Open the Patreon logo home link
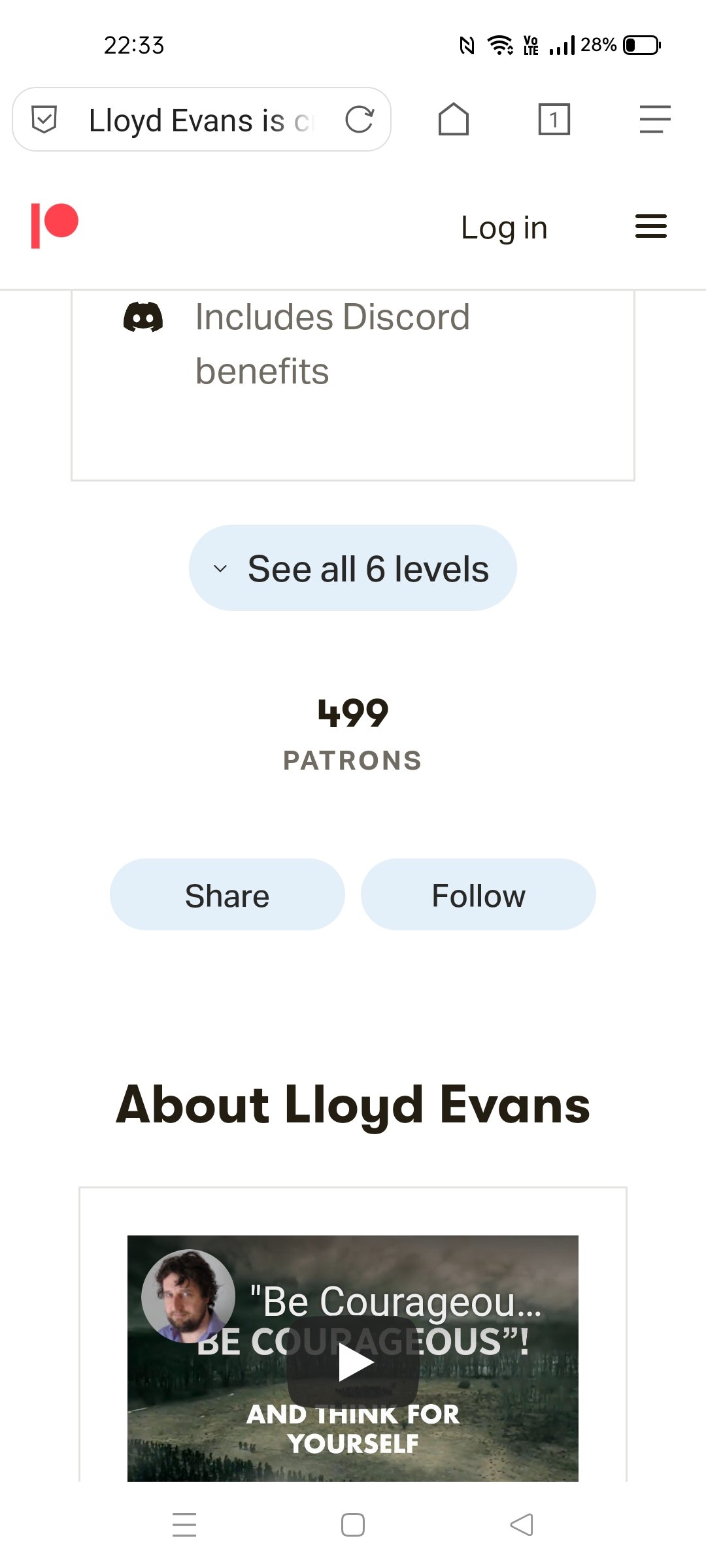706x1568 pixels. pyautogui.click(x=55, y=225)
